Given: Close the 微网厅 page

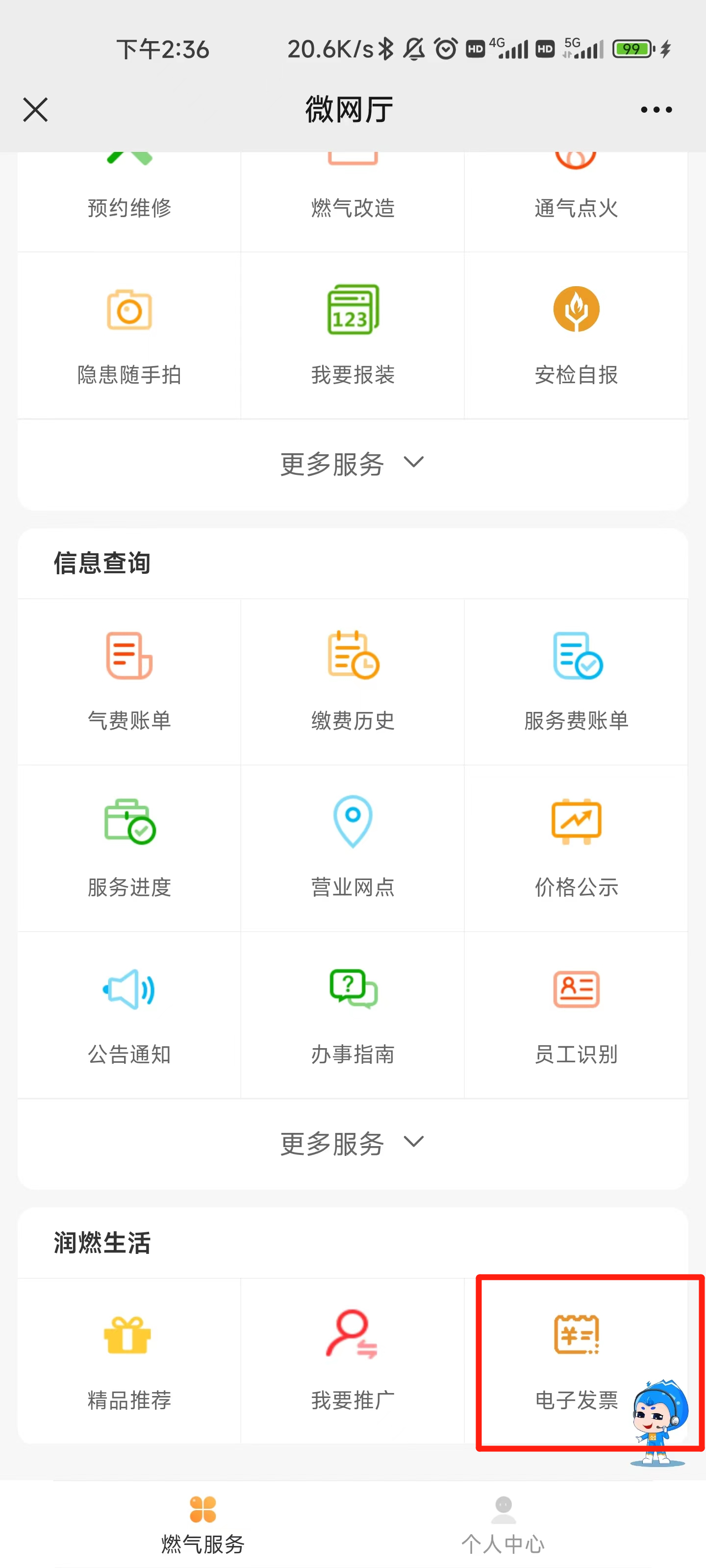Looking at the screenshot, I should coord(35,110).
